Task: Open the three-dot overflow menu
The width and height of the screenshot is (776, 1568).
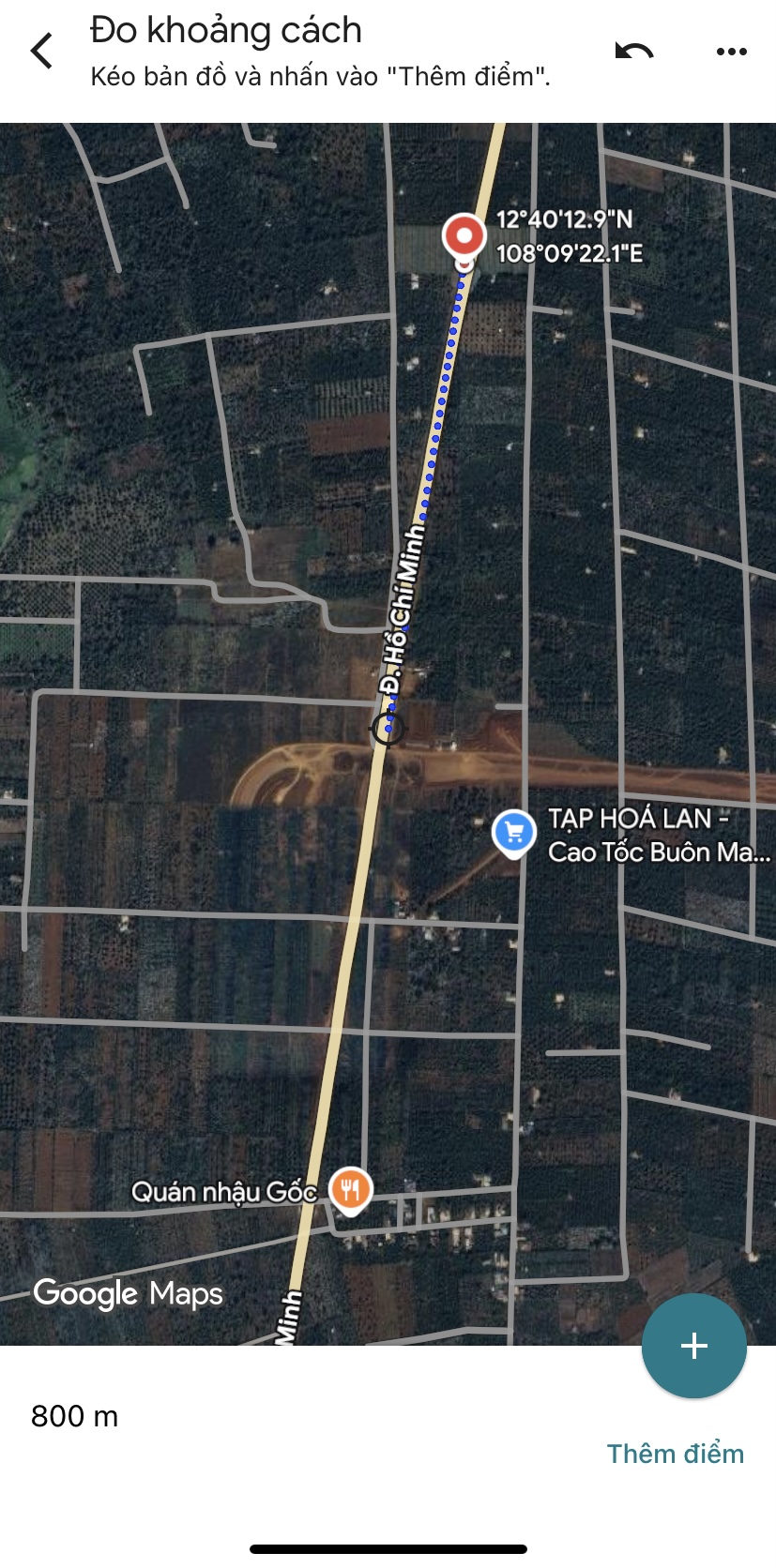Action: pos(731,51)
